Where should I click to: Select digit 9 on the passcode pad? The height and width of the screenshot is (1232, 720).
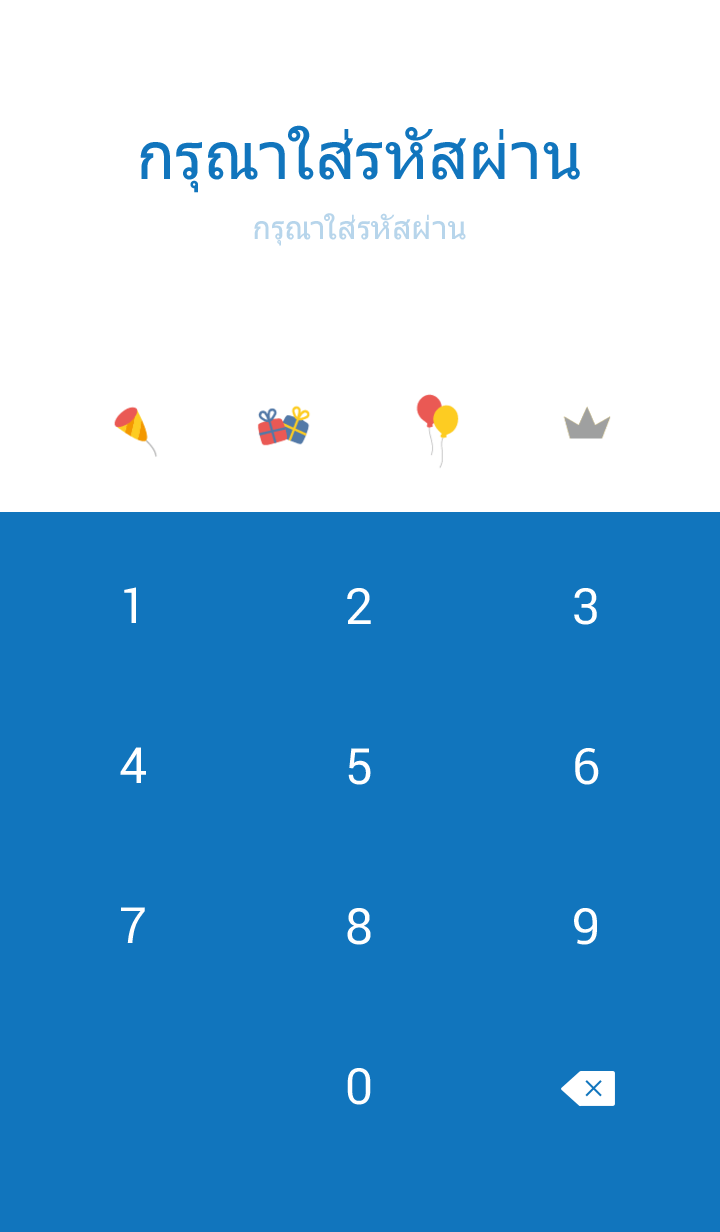(x=586, y=927)
